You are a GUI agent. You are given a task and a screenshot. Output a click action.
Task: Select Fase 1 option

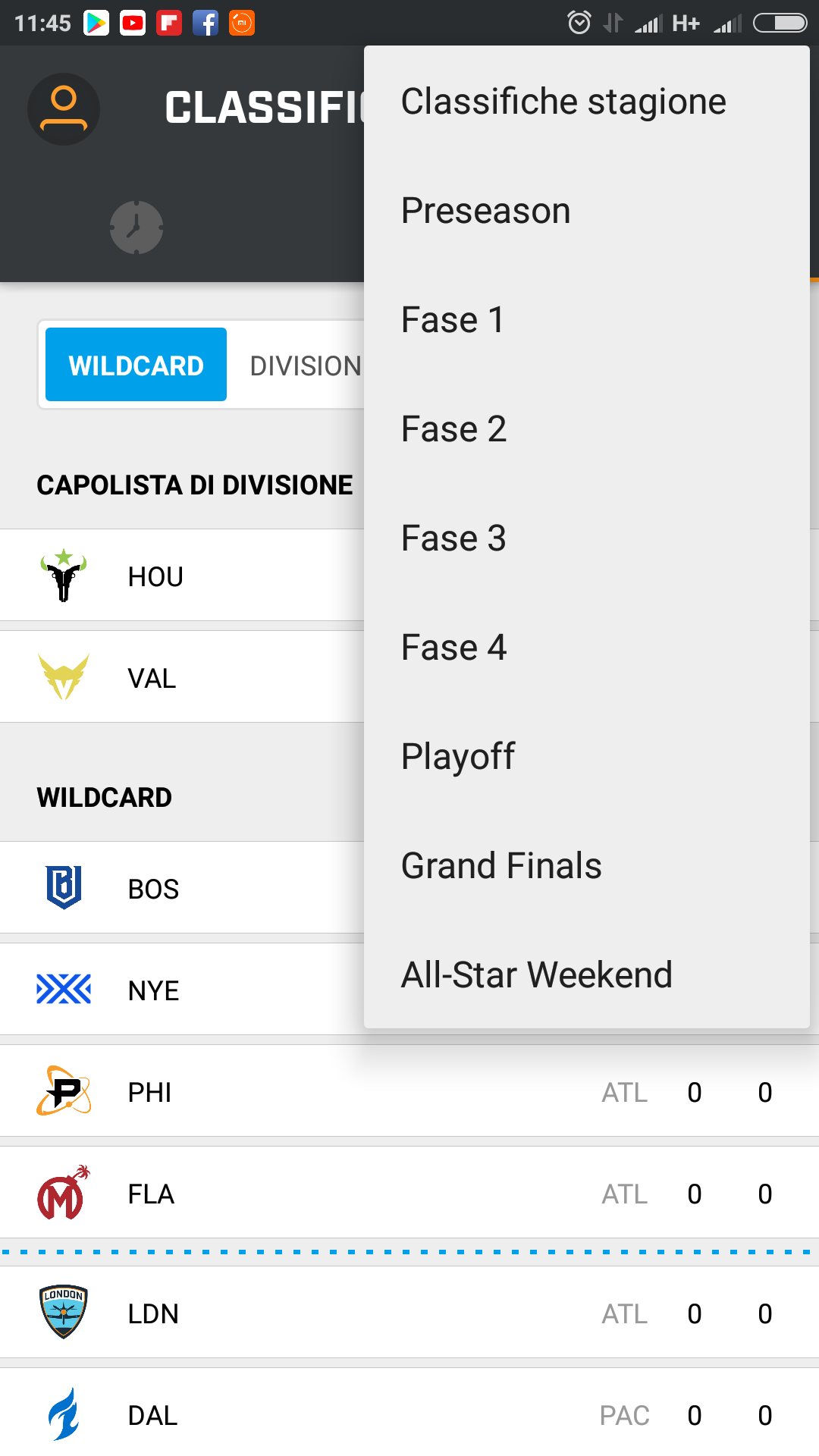(x=586, y=320)
